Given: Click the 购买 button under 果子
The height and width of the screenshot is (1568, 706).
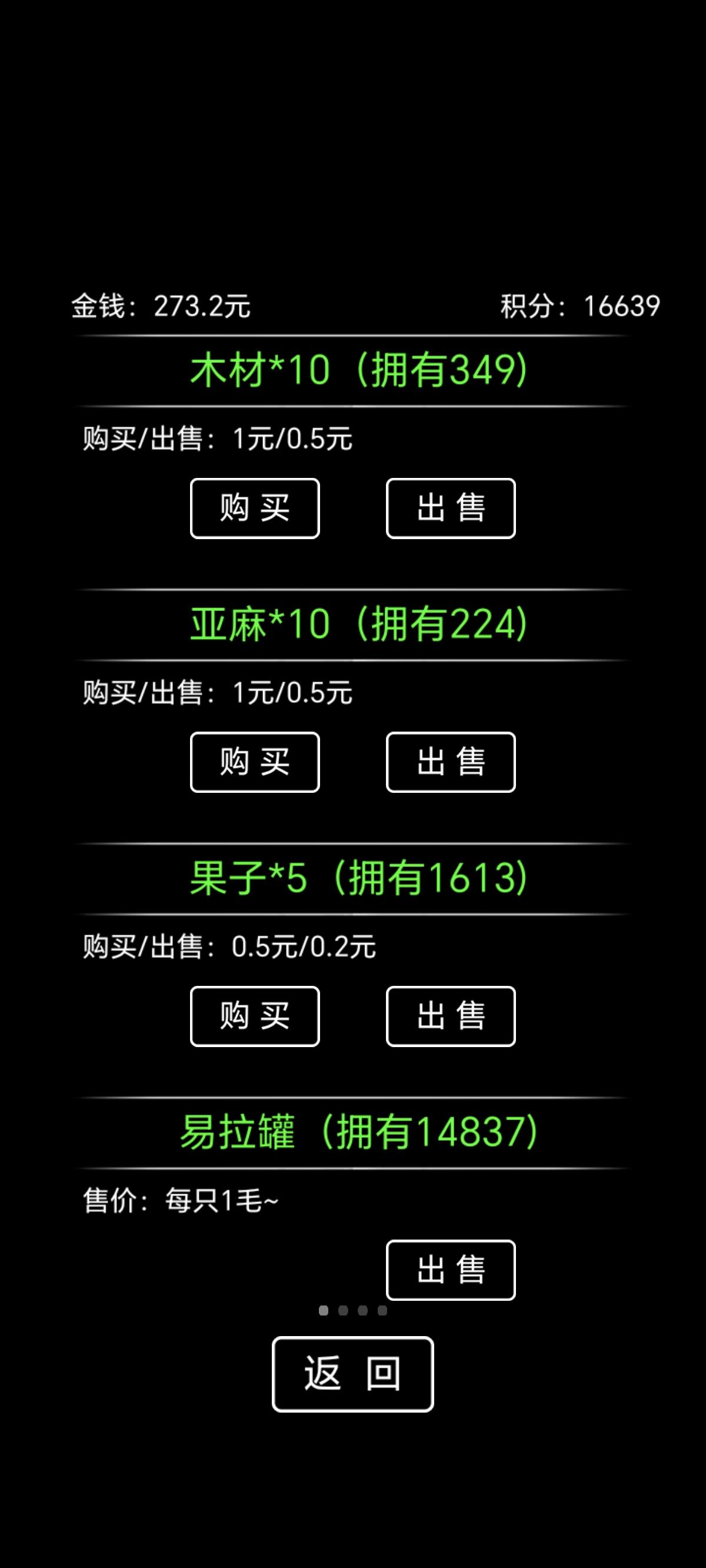Looking at the screenshot, I should [255, 1017].
